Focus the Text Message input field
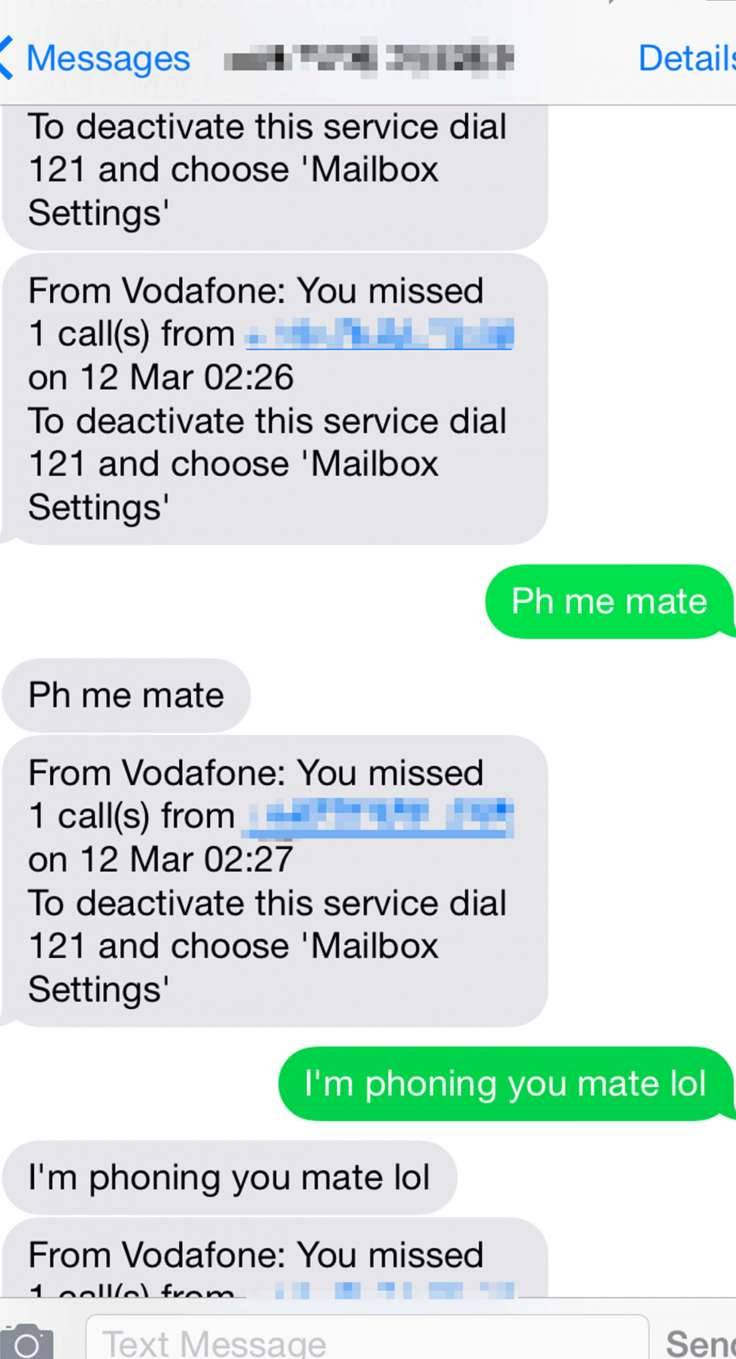The width and height of the screenshot is (736, 1359). 365,1340
